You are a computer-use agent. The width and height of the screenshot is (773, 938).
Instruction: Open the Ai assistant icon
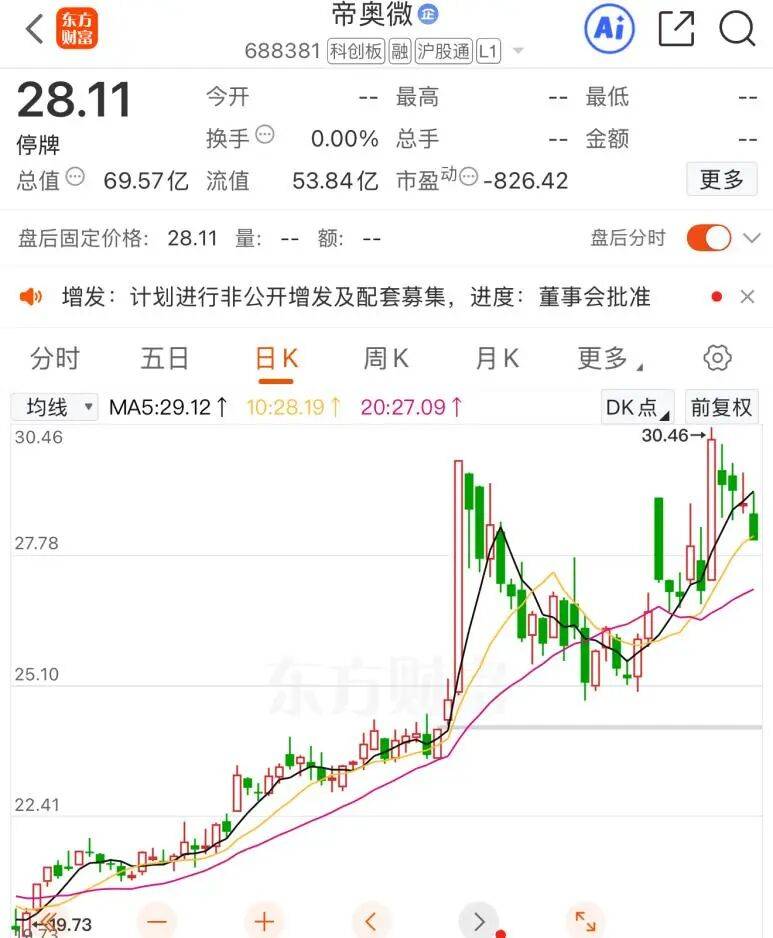pyautogui.click(x=609, y=29)
